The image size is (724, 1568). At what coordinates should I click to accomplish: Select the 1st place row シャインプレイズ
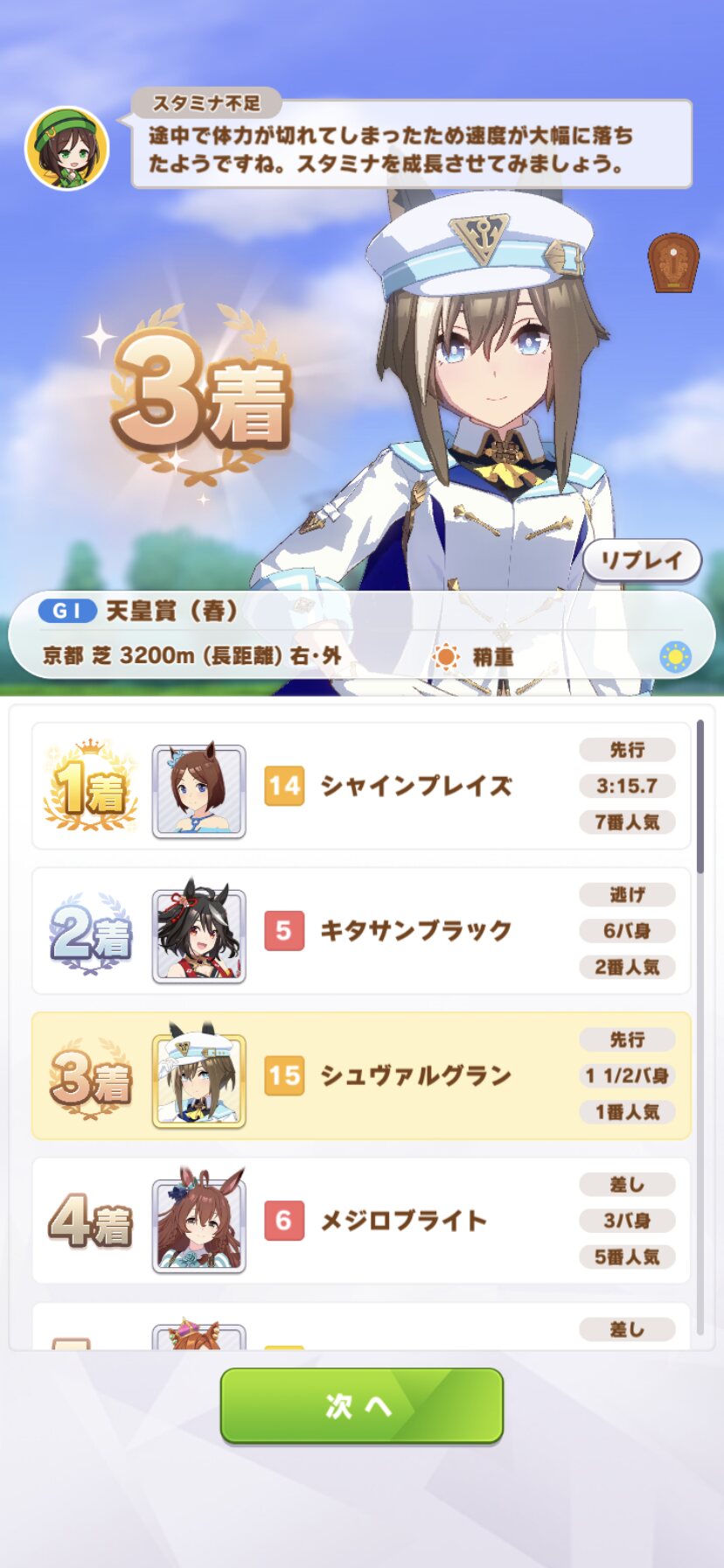(x=361, y=786)
